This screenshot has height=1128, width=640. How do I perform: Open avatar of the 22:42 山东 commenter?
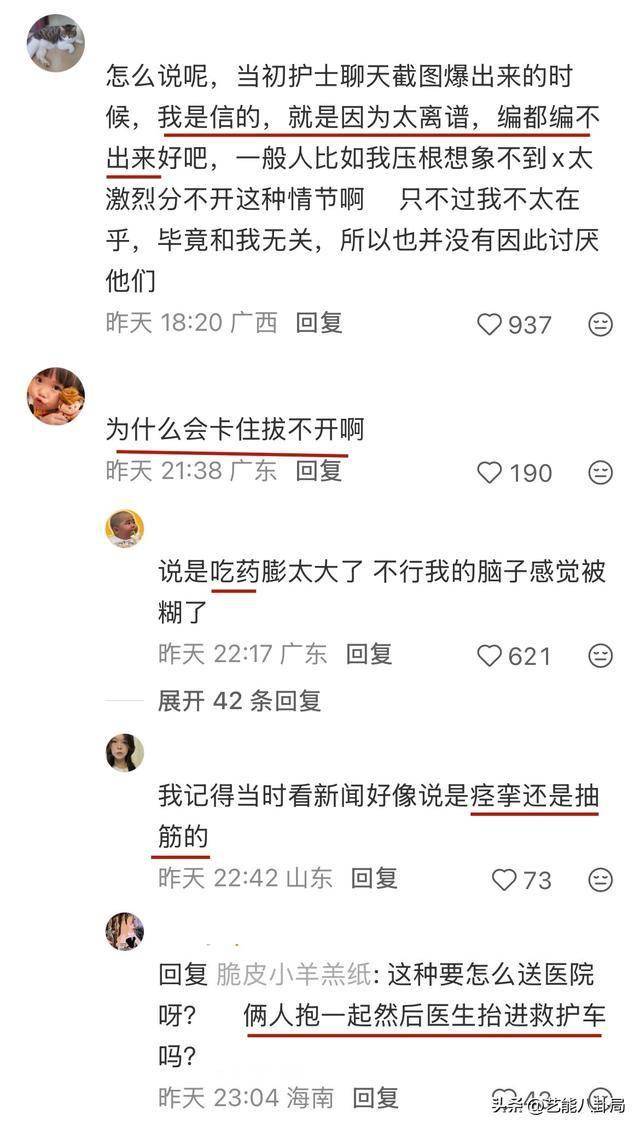coord(125,753)
